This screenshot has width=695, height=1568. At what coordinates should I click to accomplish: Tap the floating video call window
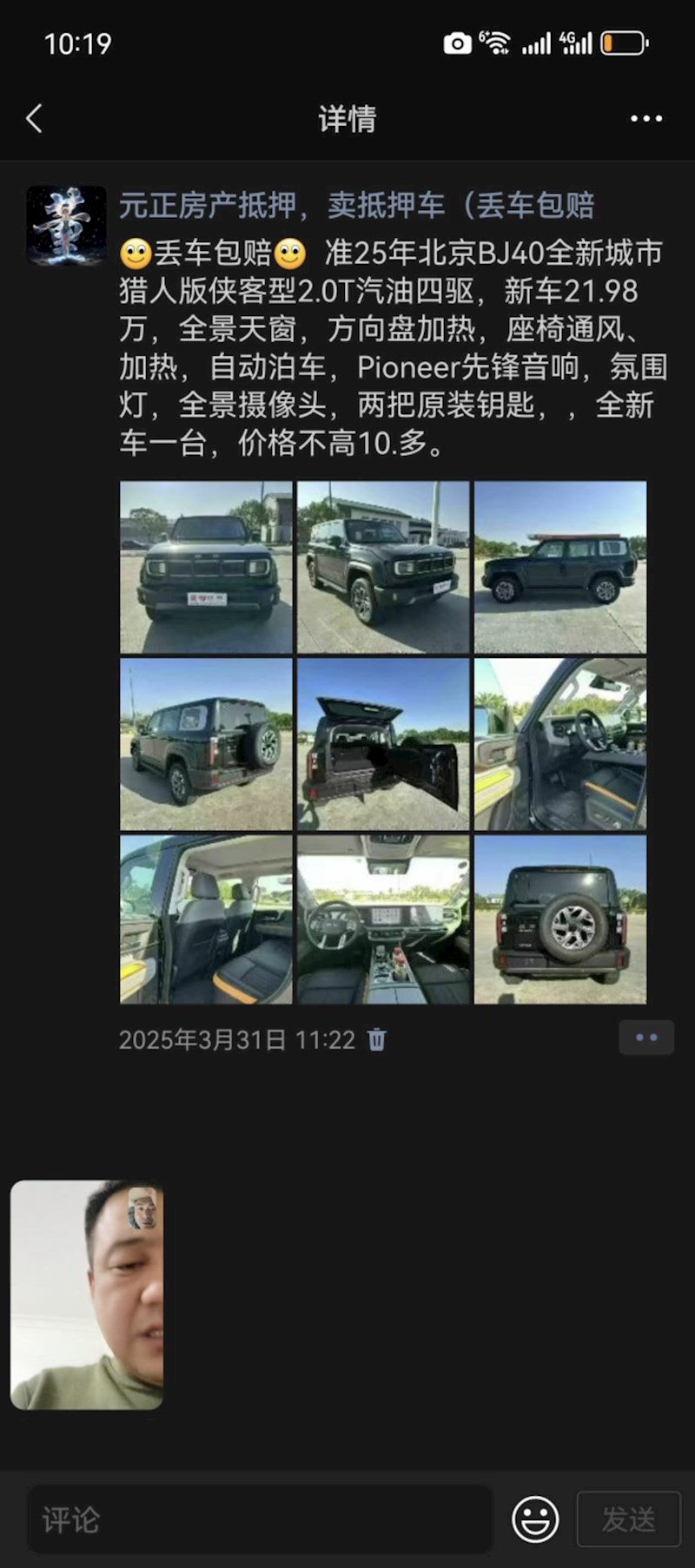pyautogui.click(x=87, y=1295)
